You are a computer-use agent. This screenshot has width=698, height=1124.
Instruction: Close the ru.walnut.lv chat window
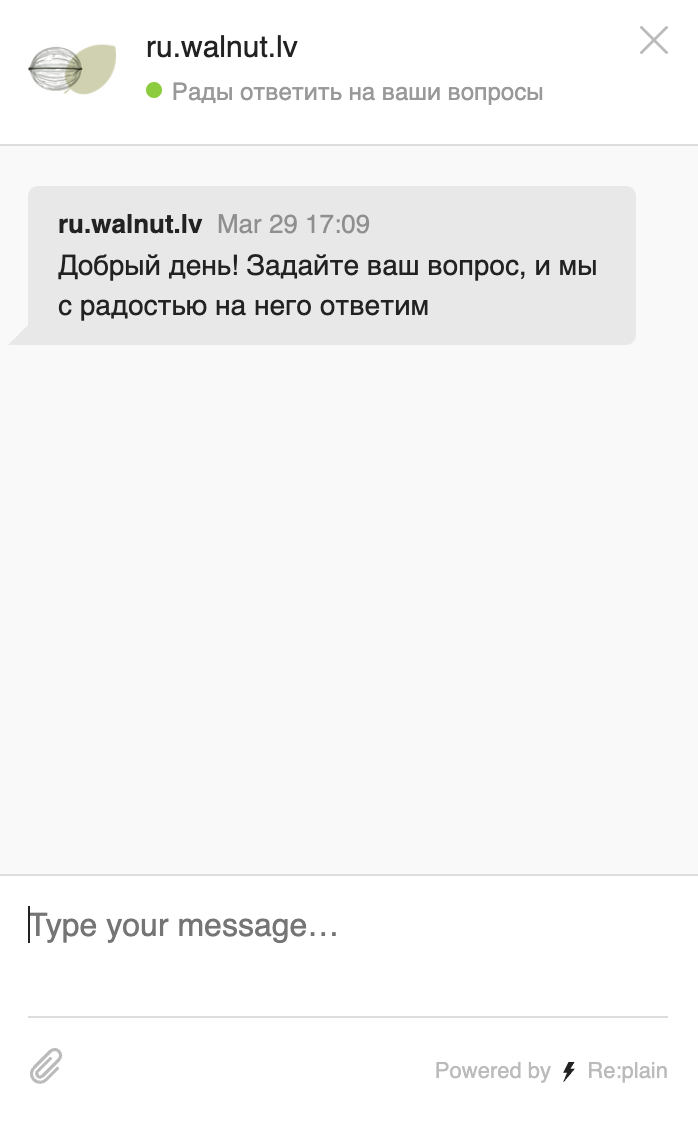pyautogui.click(x=653, y=41)
